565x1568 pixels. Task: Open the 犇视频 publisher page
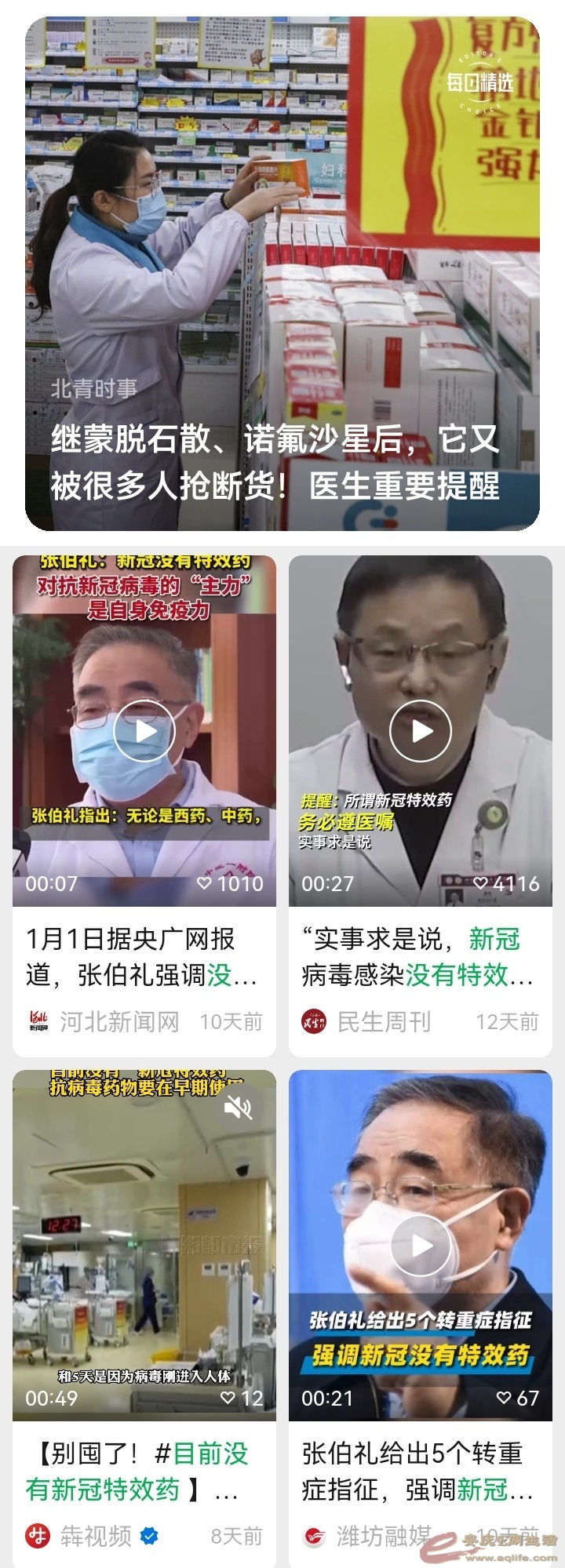point(96,1536)
